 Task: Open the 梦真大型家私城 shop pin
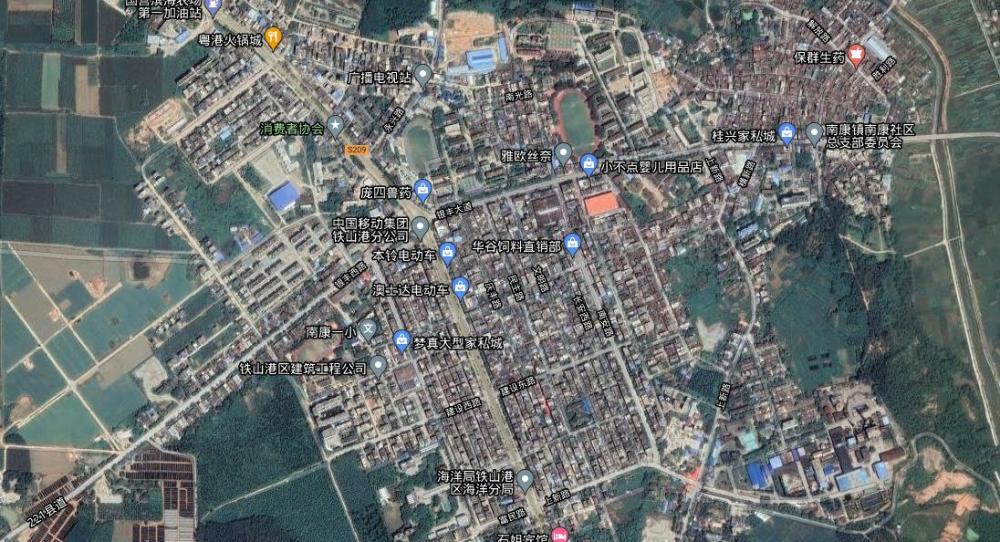402,341
